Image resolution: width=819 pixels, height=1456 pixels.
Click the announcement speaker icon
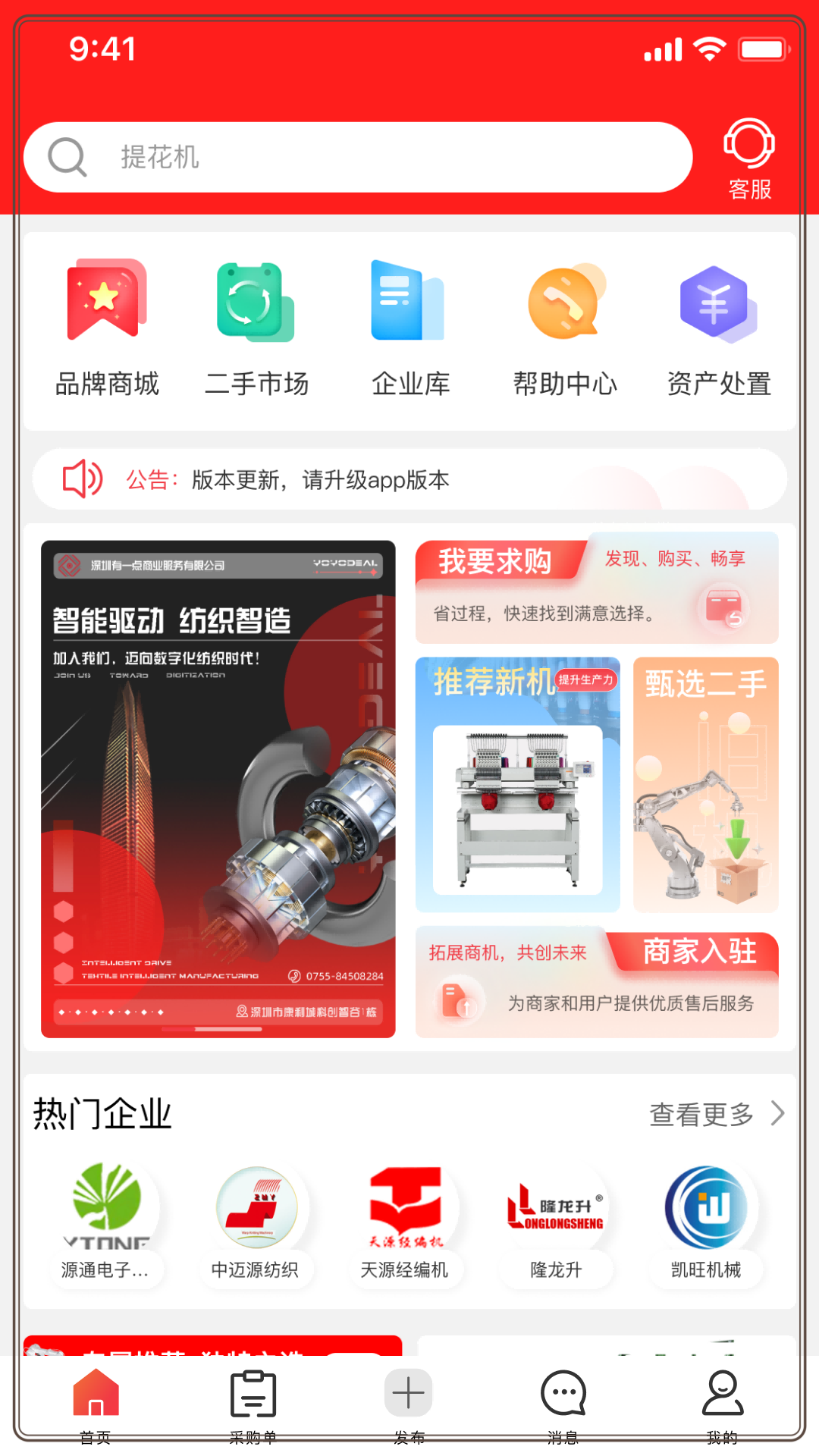(x=81, y=479)
